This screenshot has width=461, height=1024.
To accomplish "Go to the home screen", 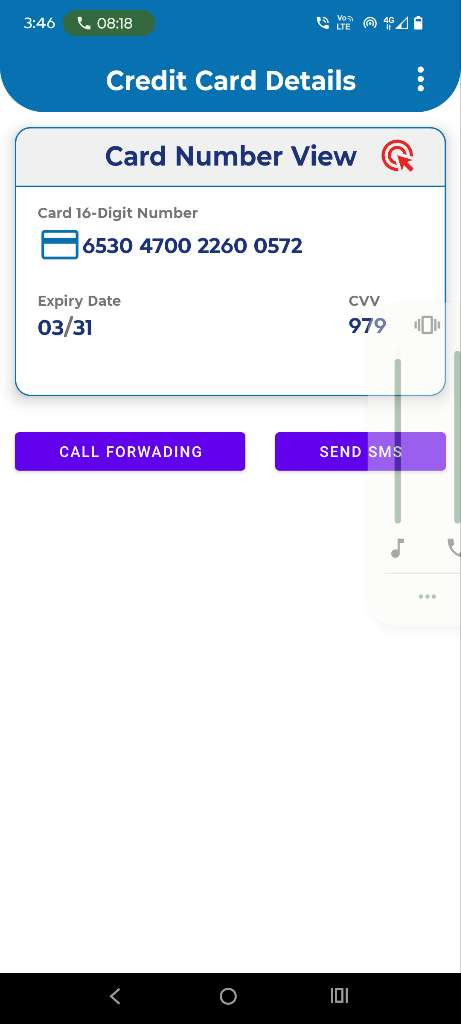I will (x=228, y=996).
